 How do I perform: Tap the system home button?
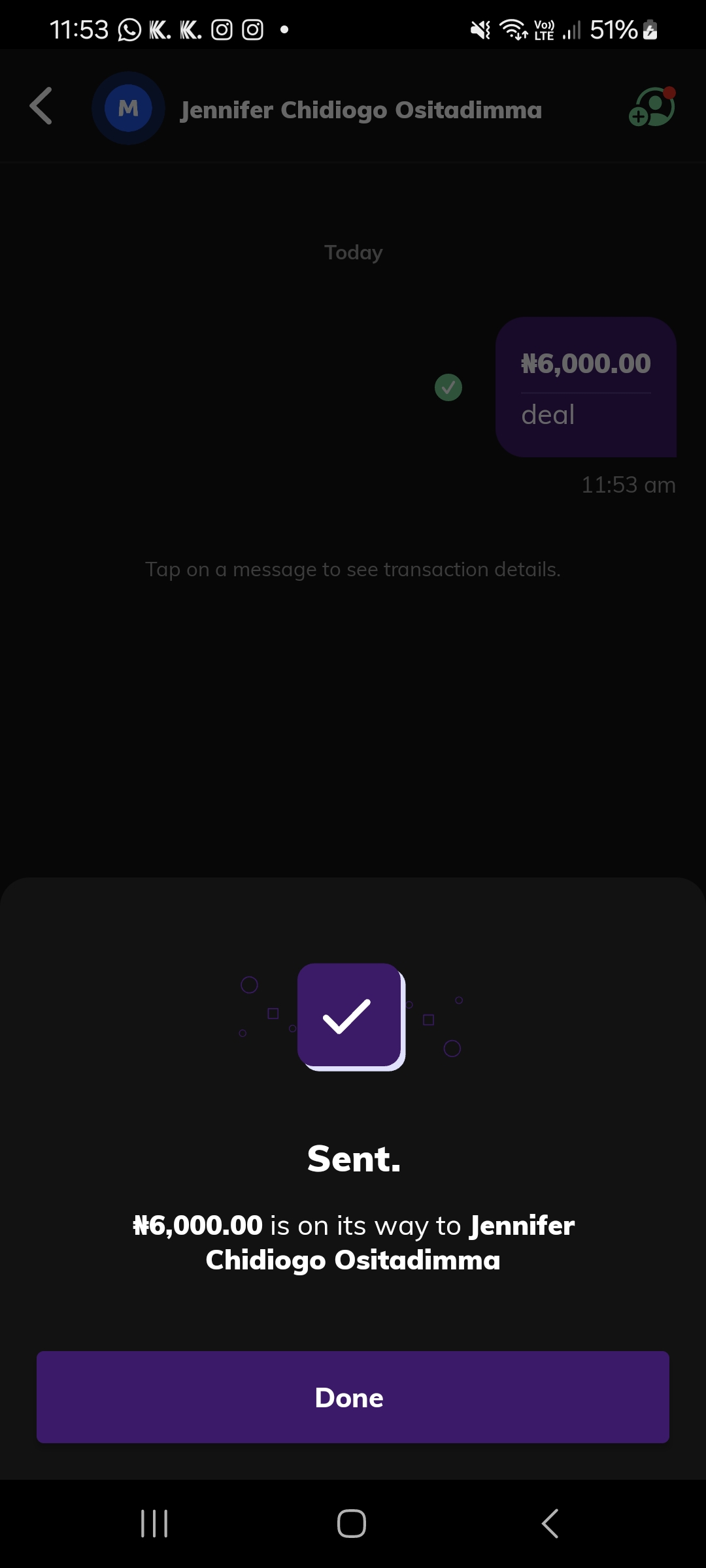352,1524
